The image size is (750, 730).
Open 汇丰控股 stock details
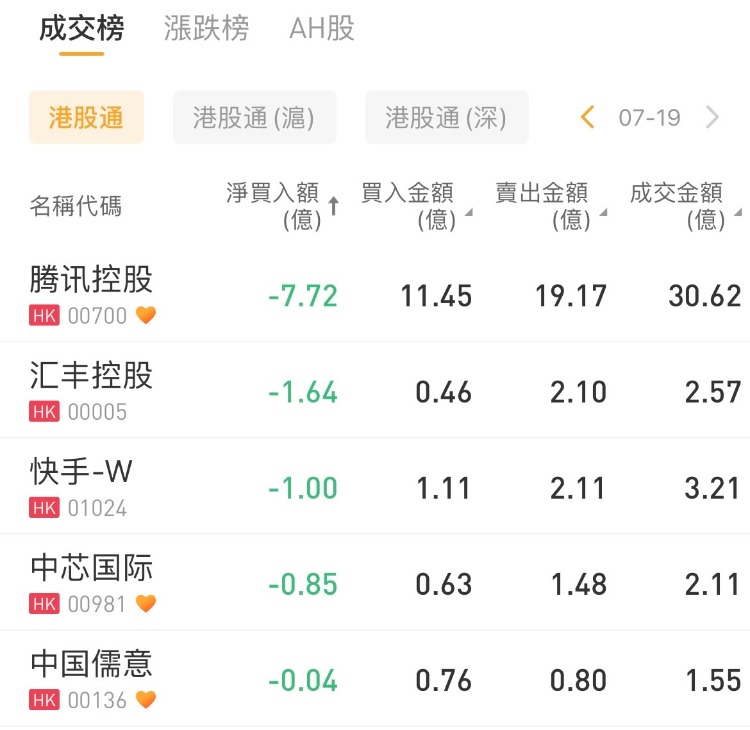click(x=92, y=390)
